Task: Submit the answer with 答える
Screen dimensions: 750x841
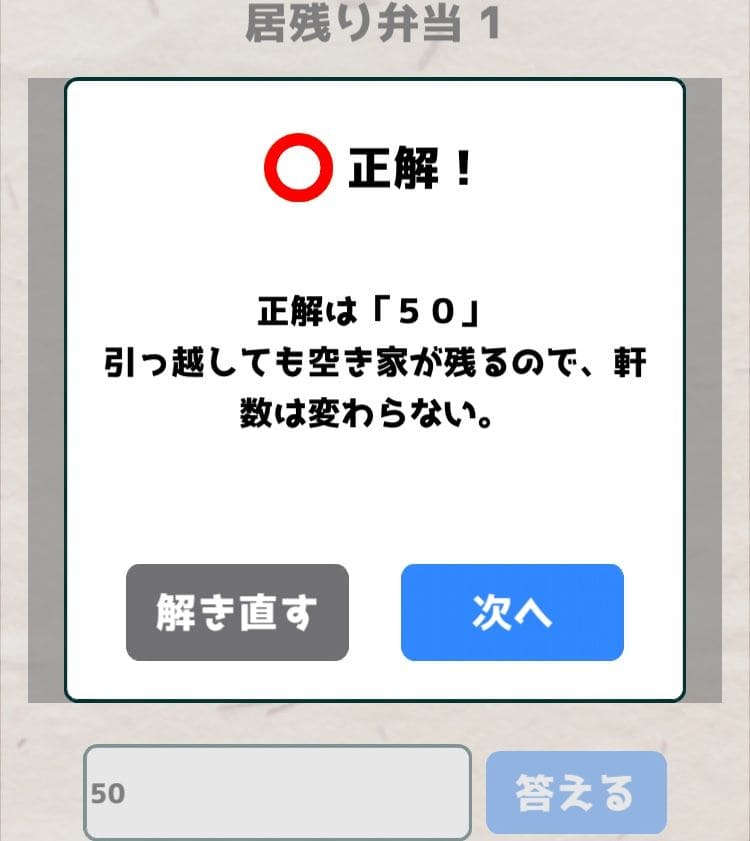Action: pos(576,792)
